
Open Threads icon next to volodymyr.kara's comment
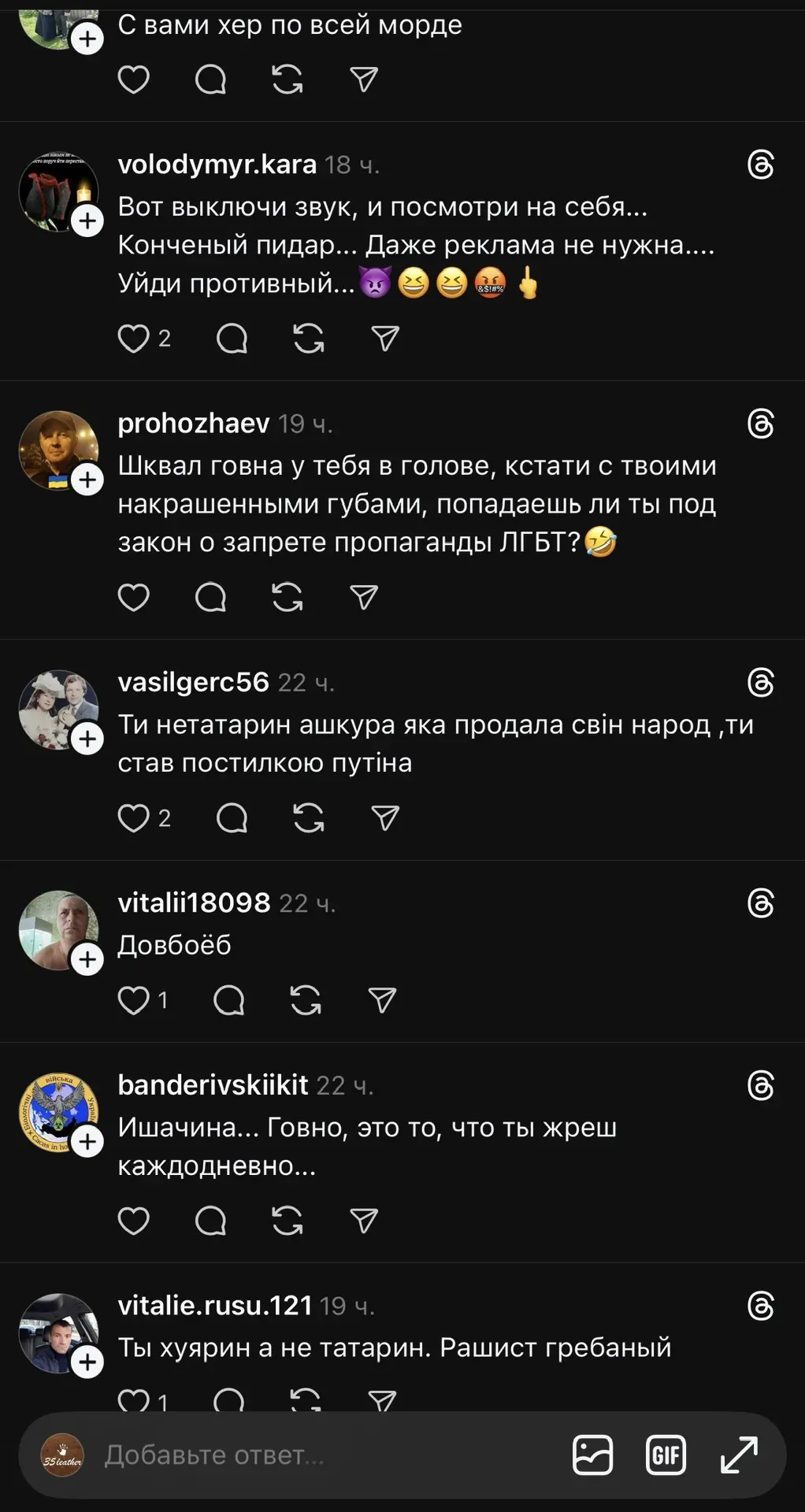pyautogui.click(x=760, y=165)
